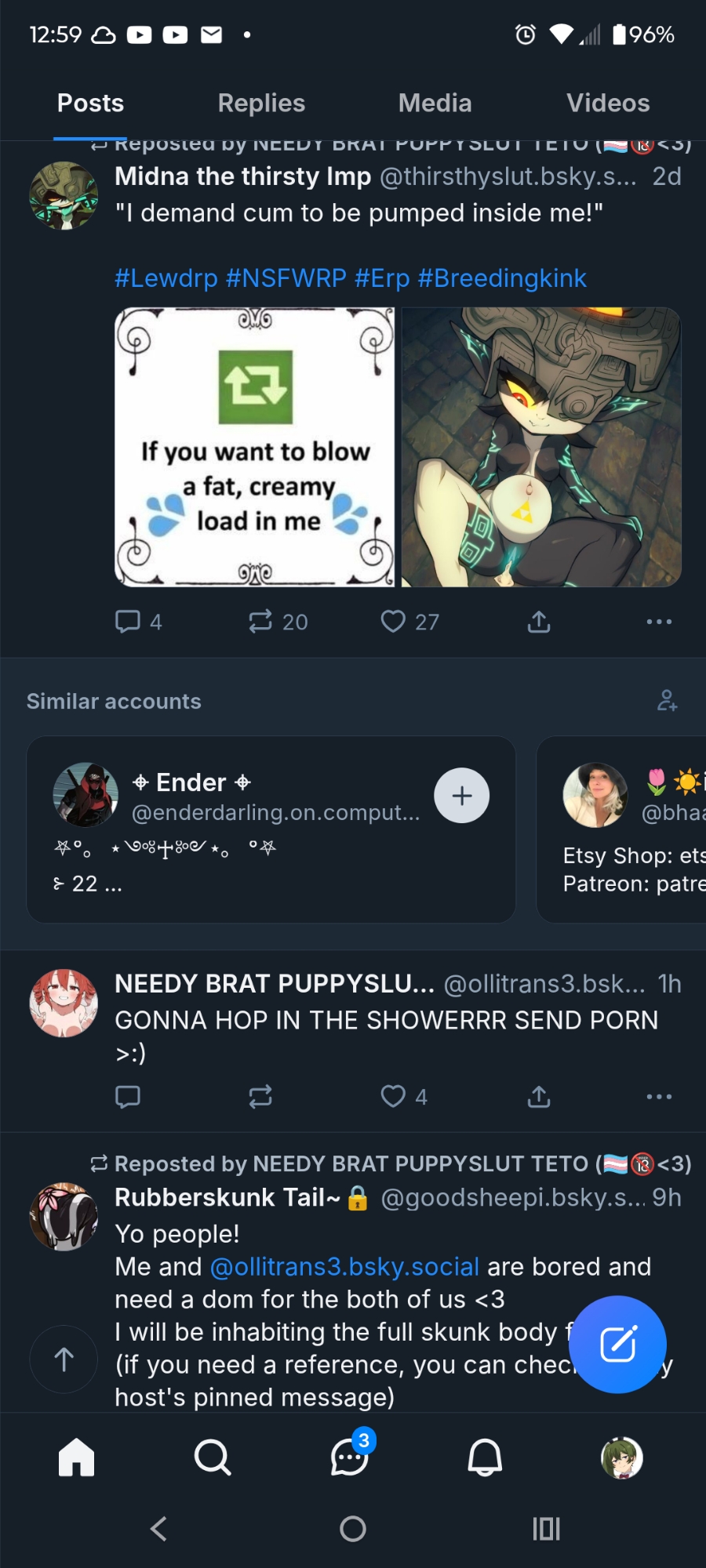Follow Ender with the plus button

[462, 796]
